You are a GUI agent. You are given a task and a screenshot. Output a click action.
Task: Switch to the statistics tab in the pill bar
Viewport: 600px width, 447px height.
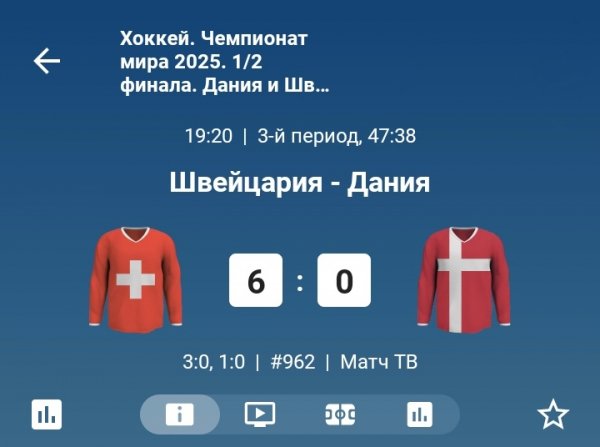(x=420, y=413)
